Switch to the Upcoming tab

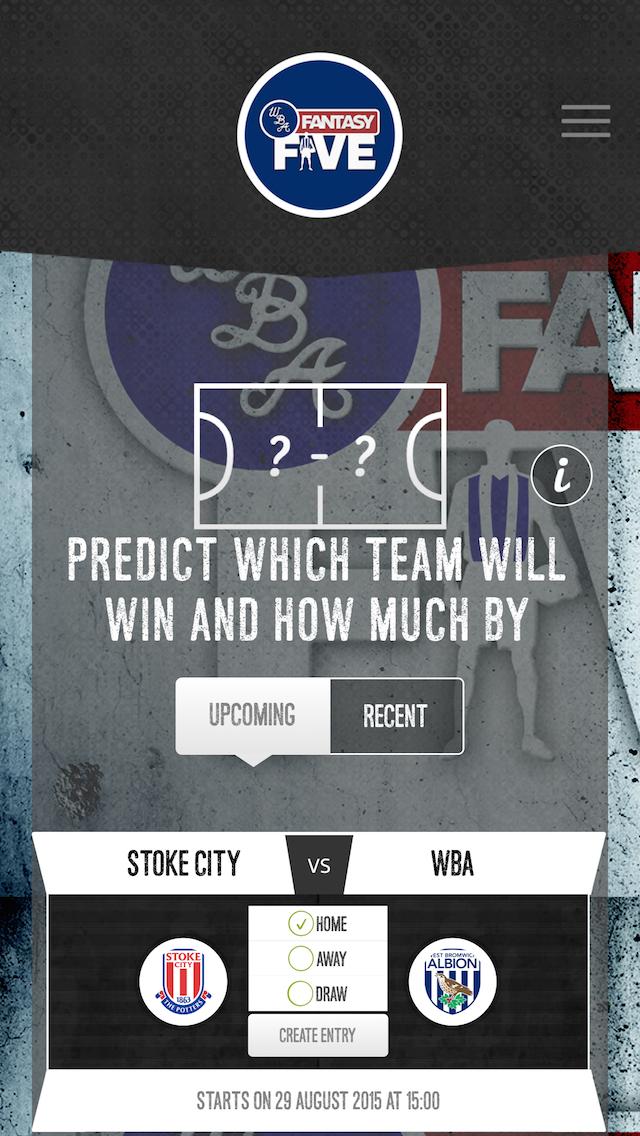coord(252,716)
